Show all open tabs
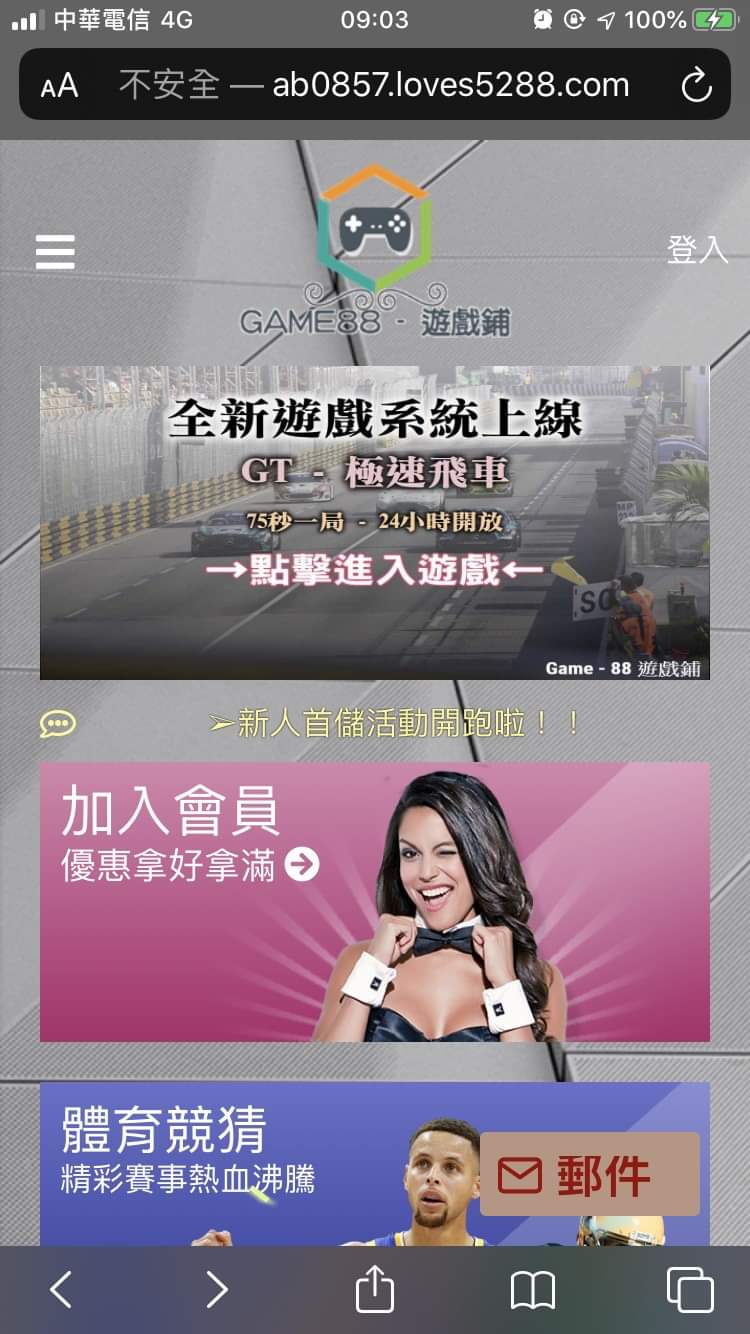750x1334 pixels. [690, 1290]
